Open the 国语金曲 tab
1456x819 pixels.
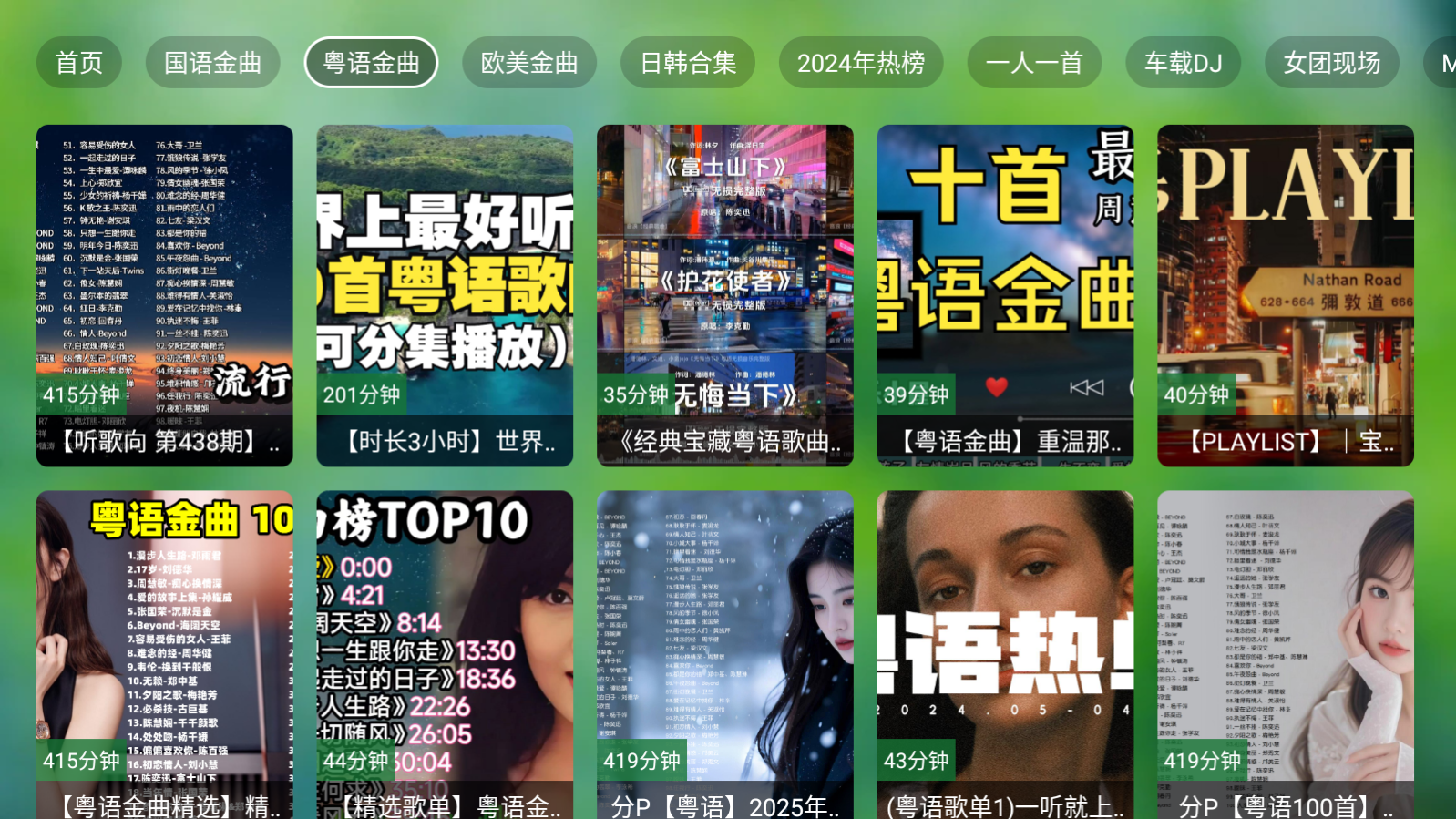point(212,63)
